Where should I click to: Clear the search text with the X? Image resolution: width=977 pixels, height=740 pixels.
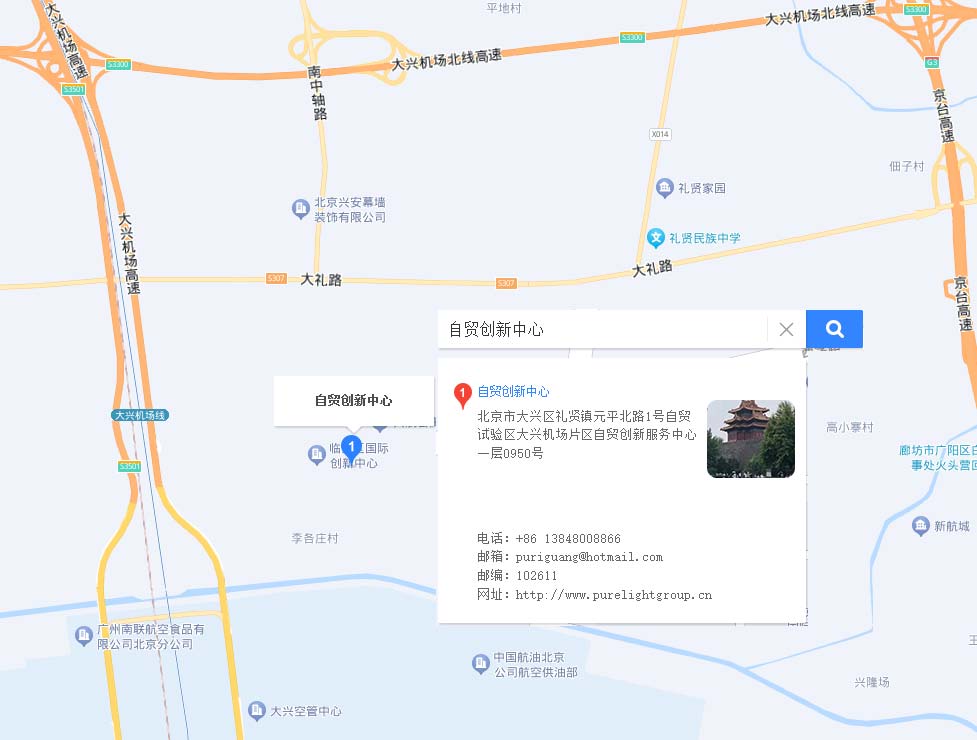pyautogui.click(x=786, y=329)
